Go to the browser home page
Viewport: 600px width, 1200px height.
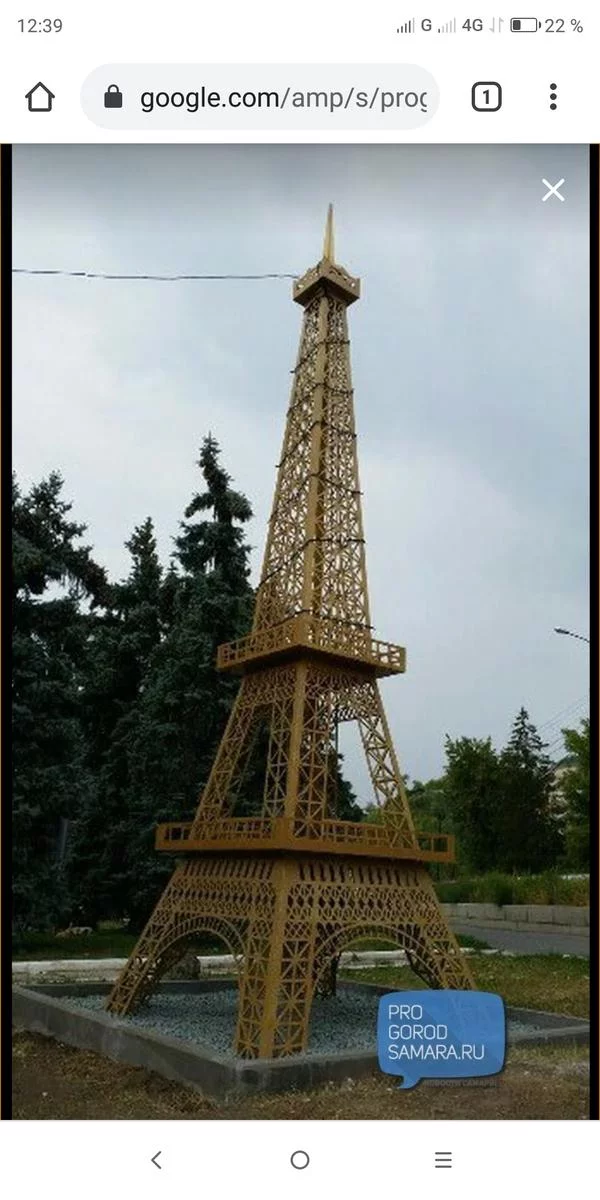40,97
